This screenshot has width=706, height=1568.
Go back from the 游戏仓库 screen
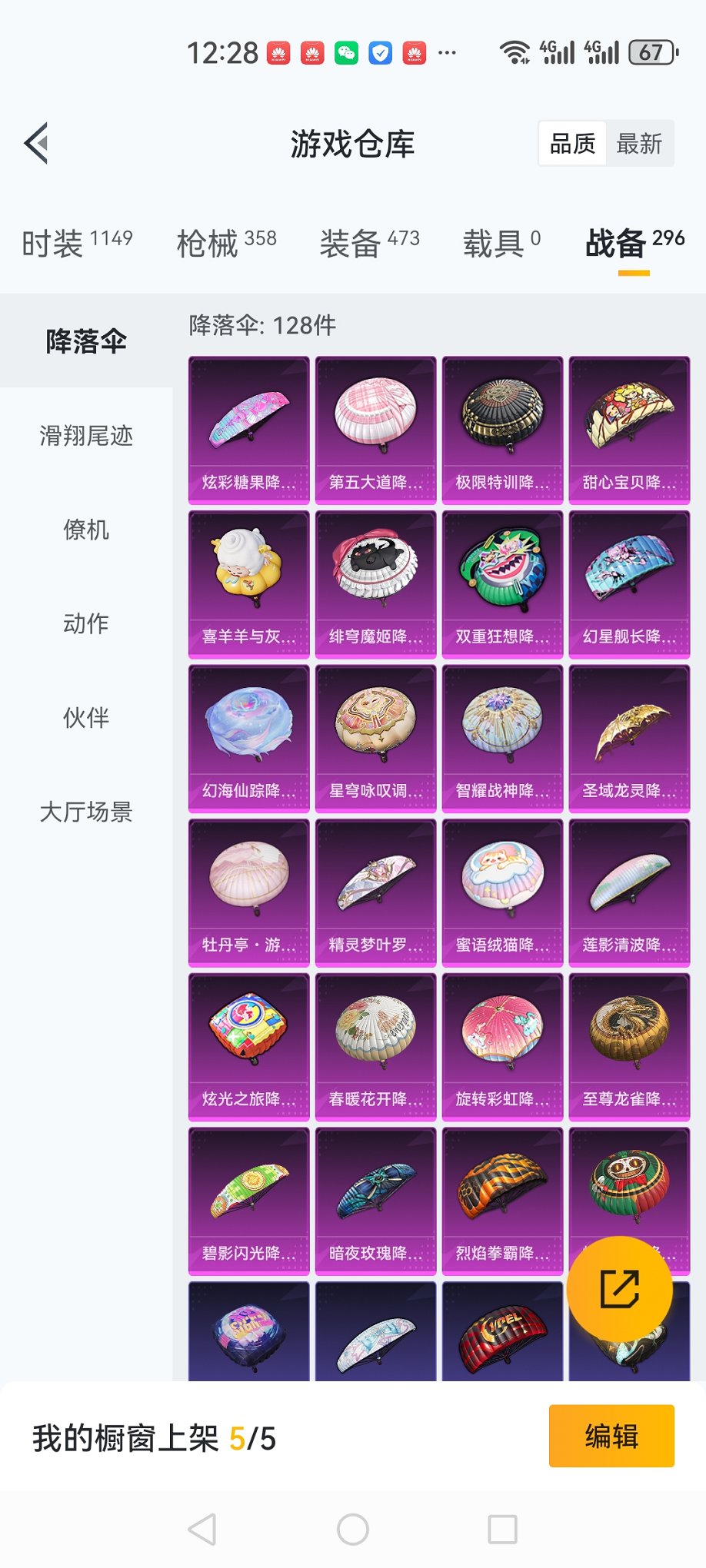(37, 143)
